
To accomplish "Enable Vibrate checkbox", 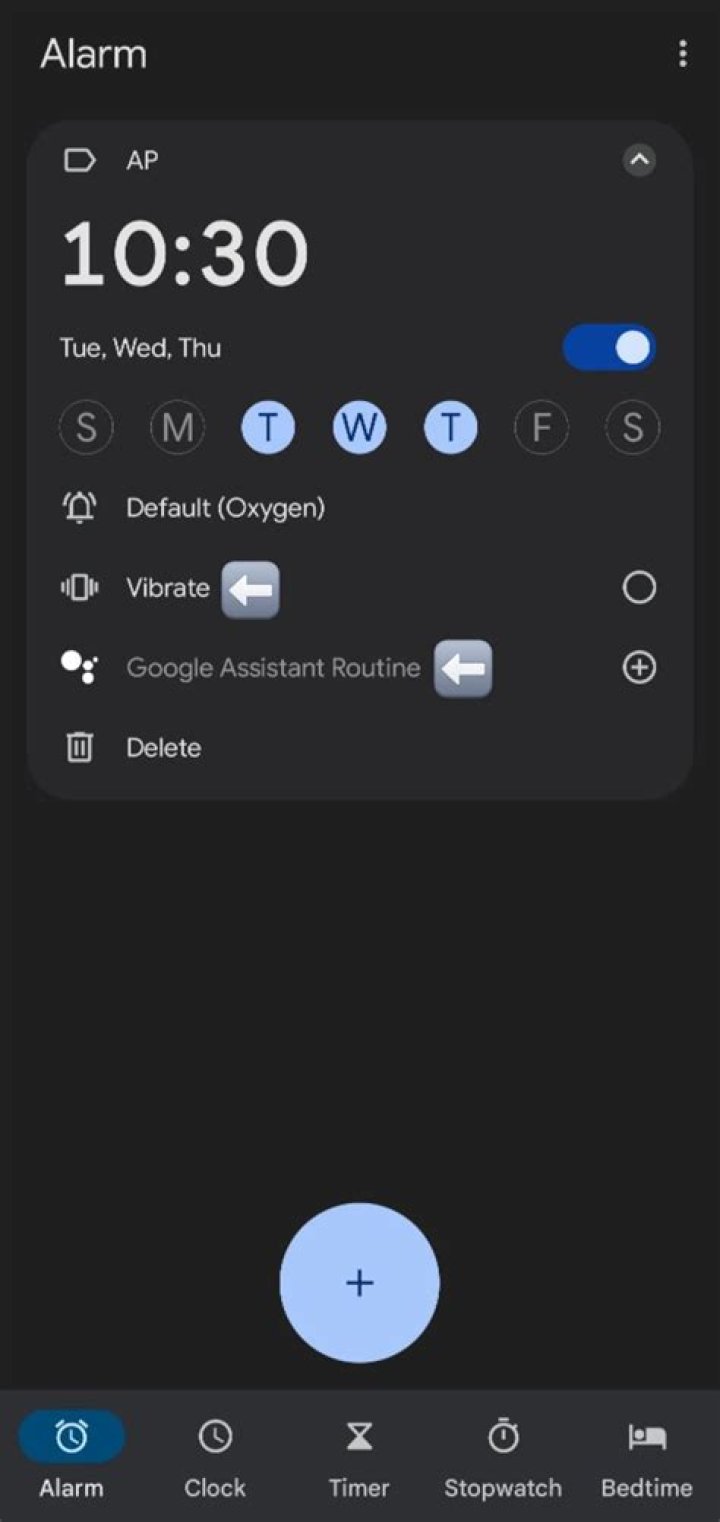I will [x=639, y=588].
